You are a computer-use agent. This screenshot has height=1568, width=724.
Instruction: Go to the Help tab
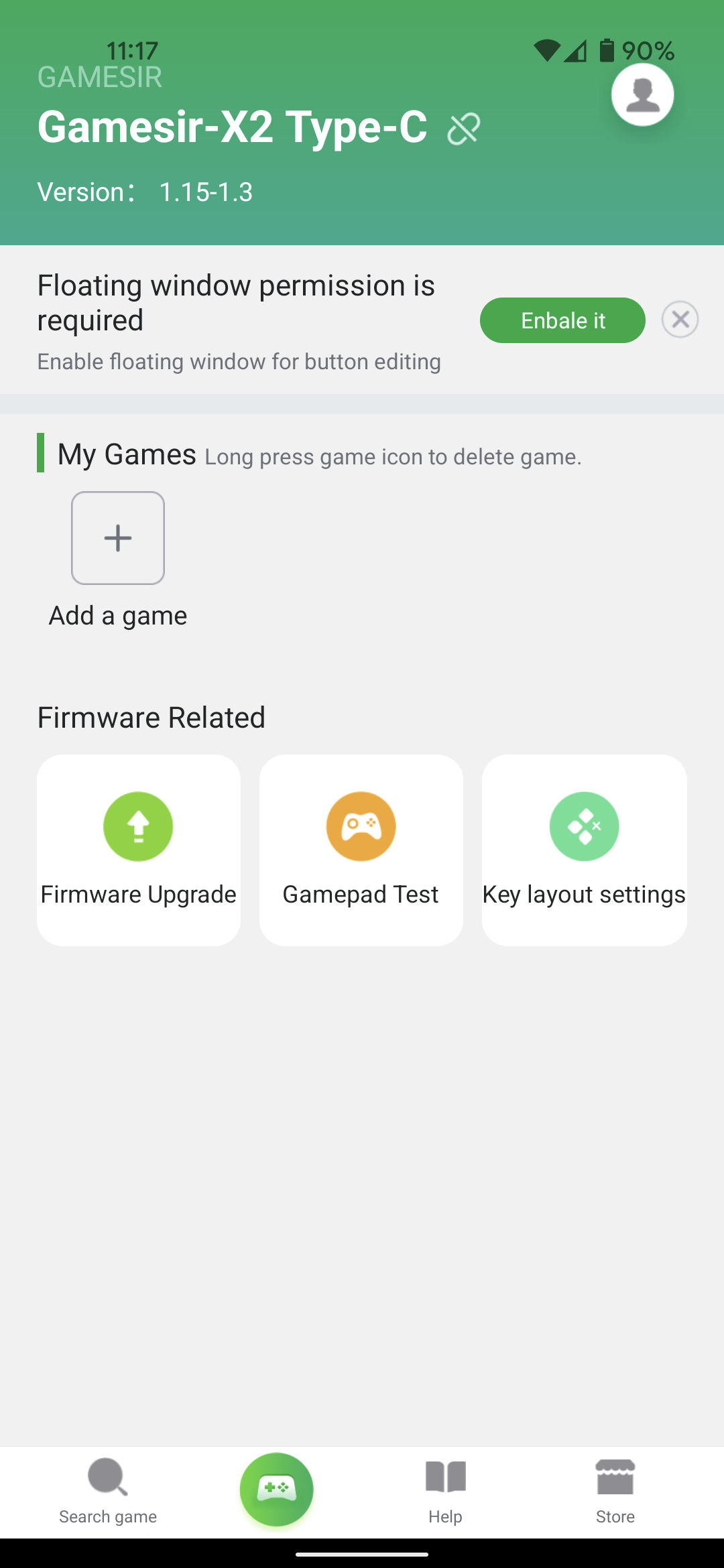pos(446,1491)
